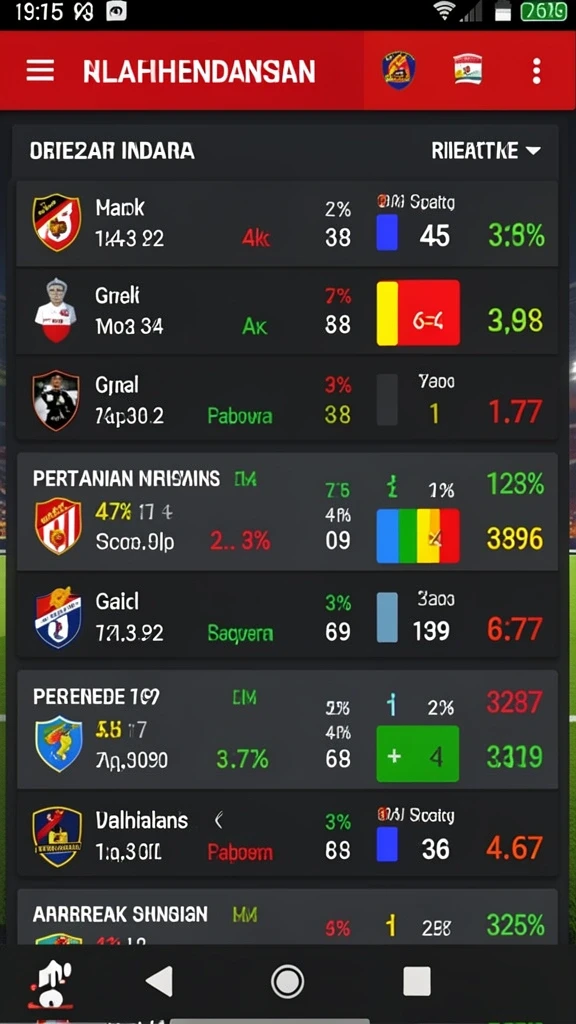Screen dimensions: 576x1024
Task: Expand the RIIEATTKE dropdown
Action: (486, 151)
